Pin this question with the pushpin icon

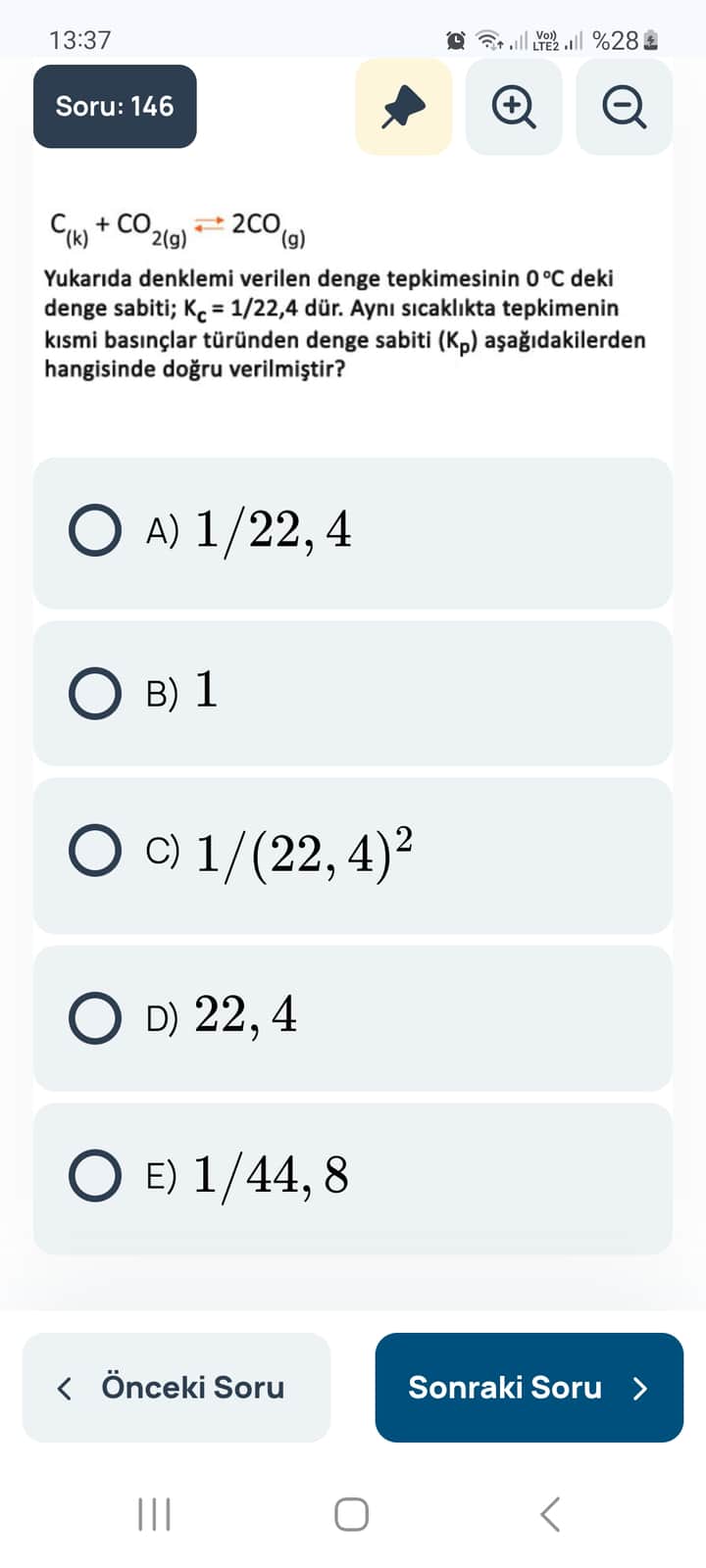click(403, 107)
